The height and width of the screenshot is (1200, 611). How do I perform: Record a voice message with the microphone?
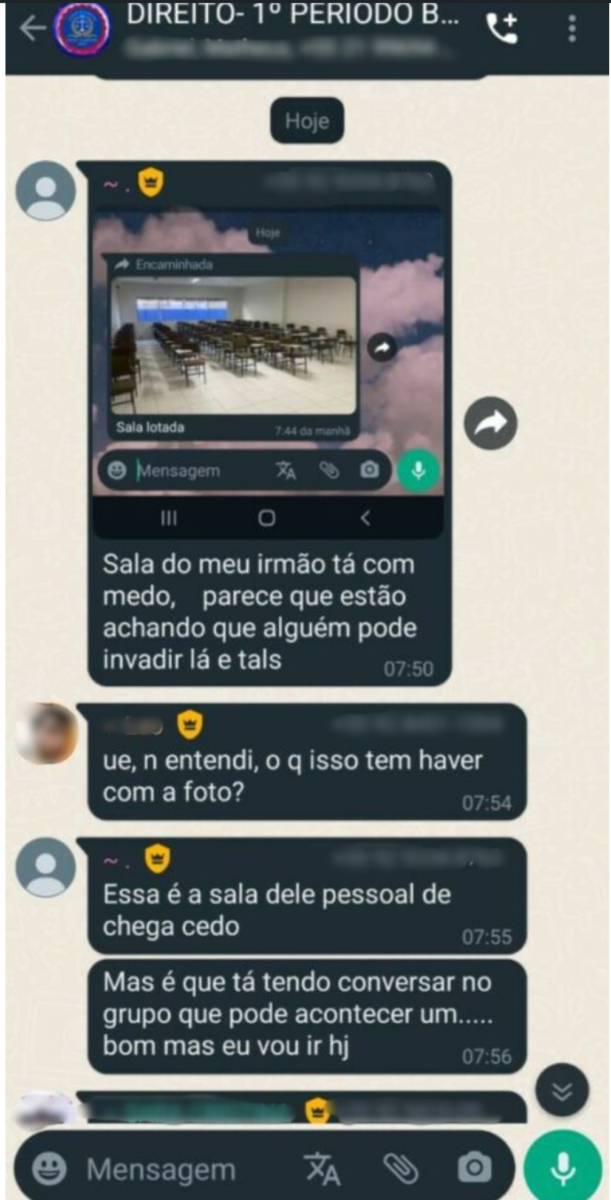pyautogui.click(x=563, y=1167)
